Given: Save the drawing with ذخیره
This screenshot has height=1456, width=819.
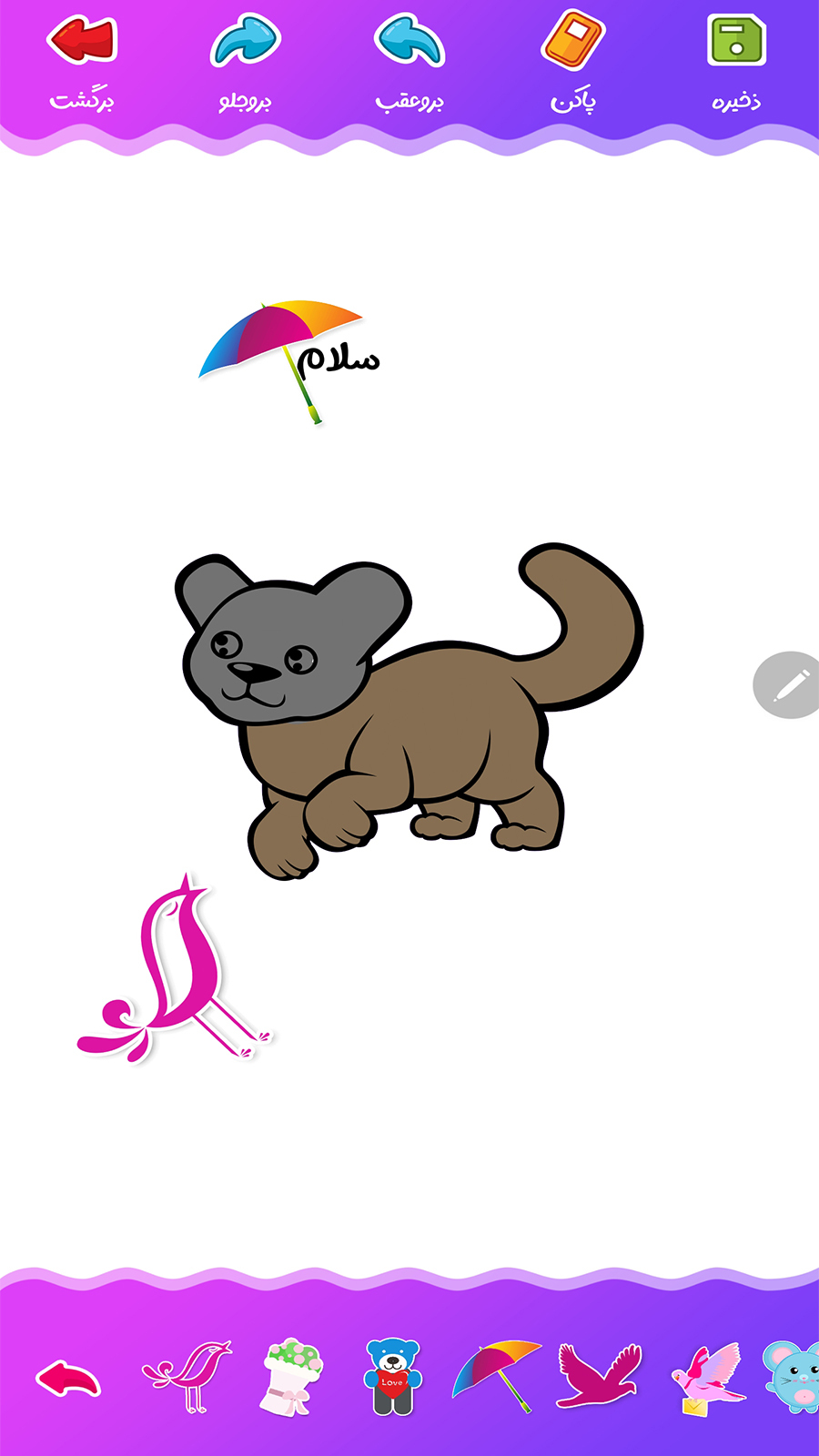Looking at the screenshot, I should [736, 41].
